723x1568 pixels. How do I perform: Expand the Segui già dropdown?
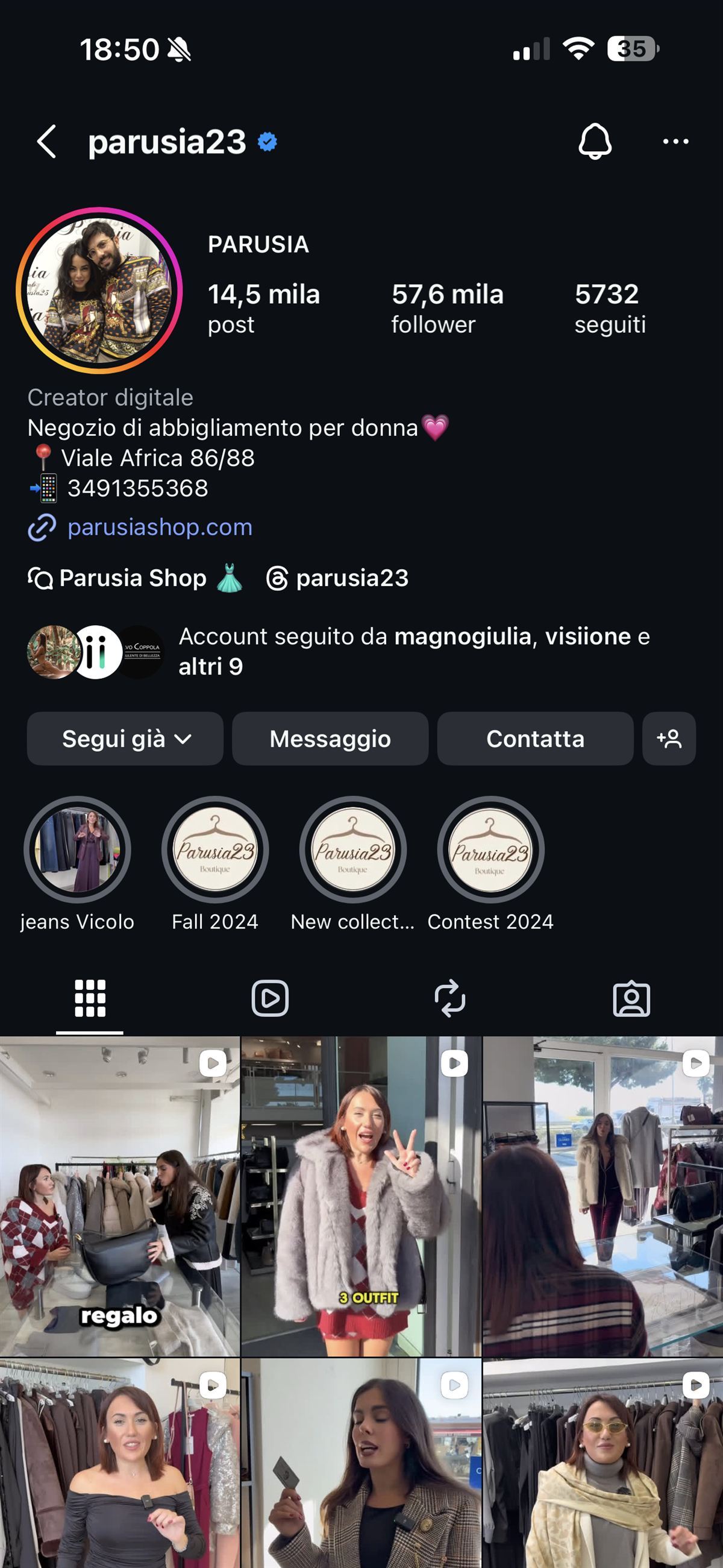point(125,739)
